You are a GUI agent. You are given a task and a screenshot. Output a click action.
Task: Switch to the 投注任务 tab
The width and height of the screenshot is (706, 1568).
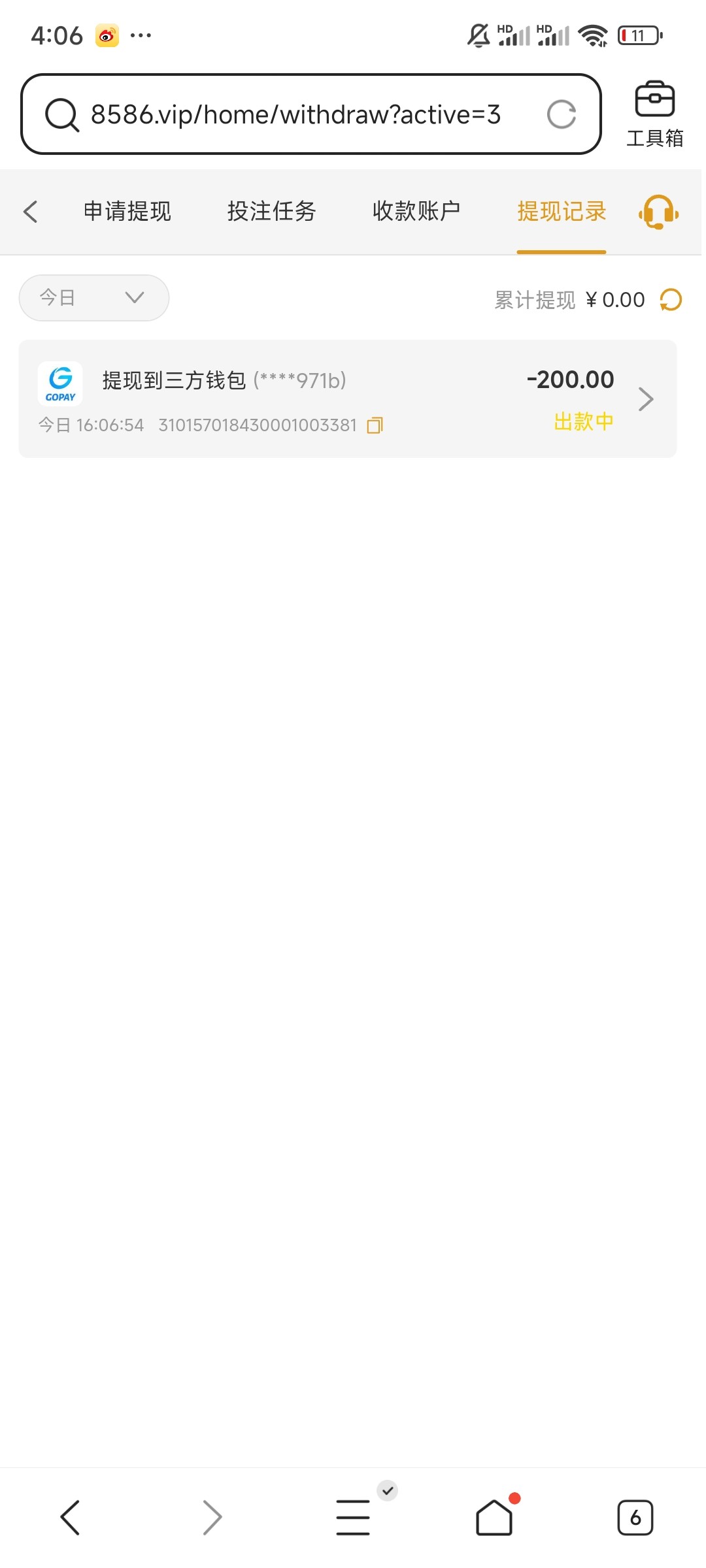pyautogui.click(x=272, y=211)
